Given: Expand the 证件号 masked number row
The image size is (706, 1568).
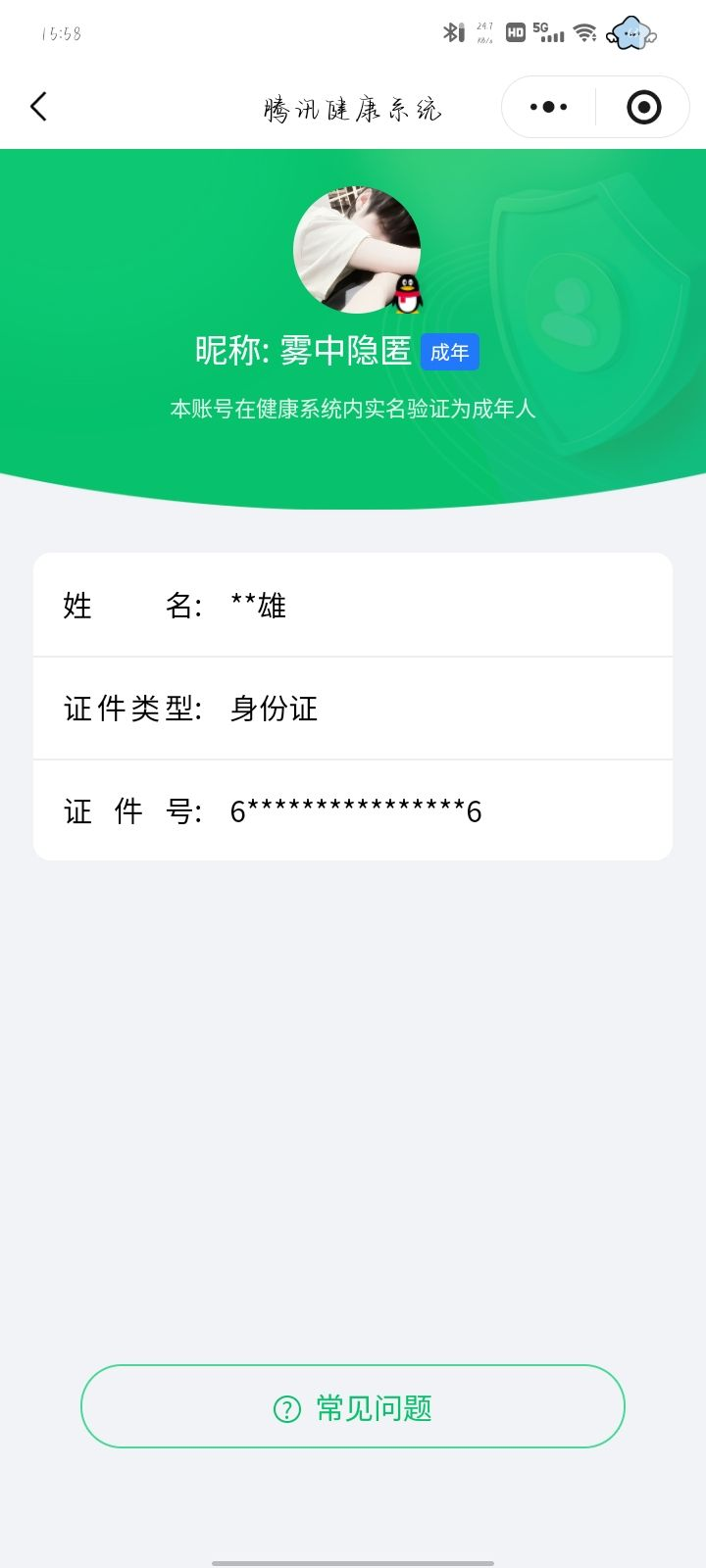Looking at the screenshot, I should (x=353, y=810).
